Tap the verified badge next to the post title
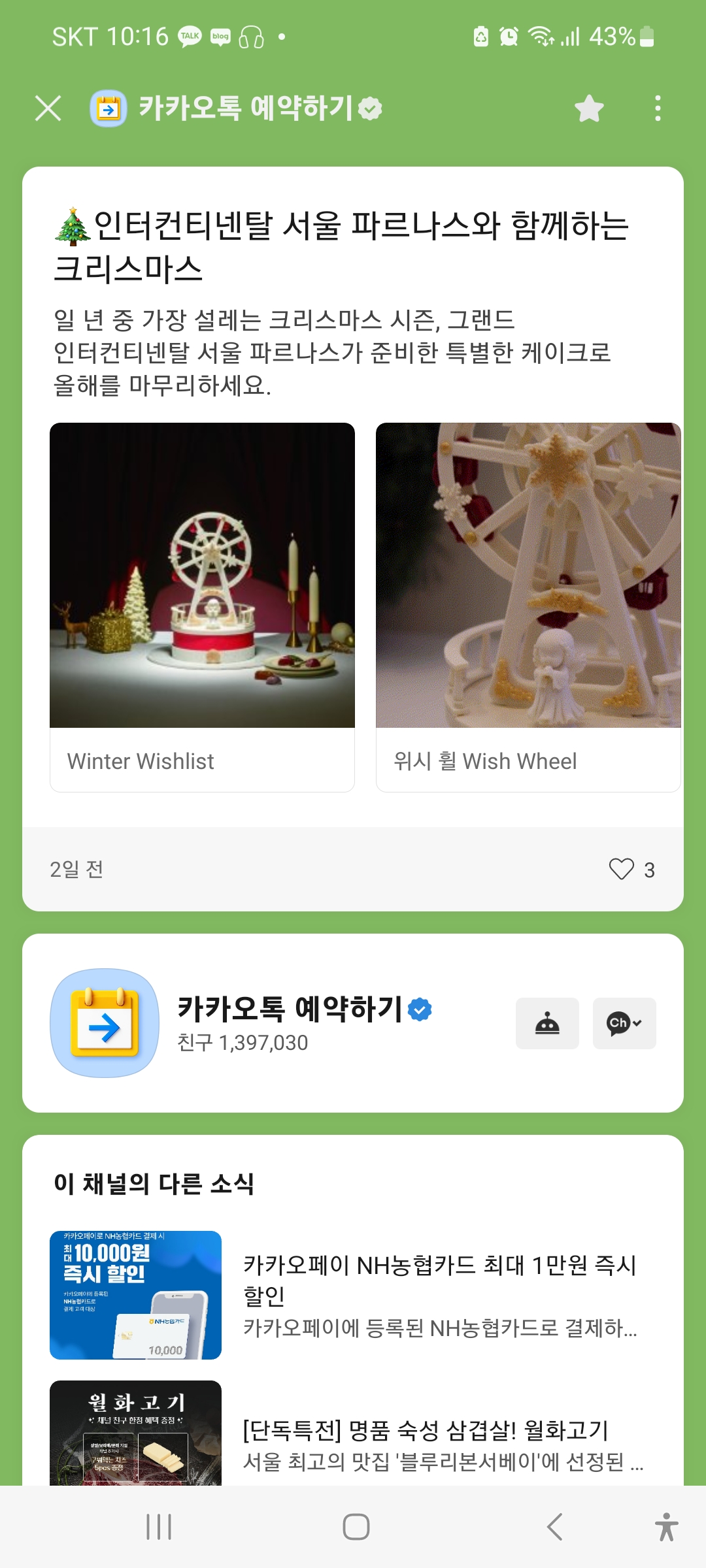Screen dimensions: 706x1568 click(369, 108)
